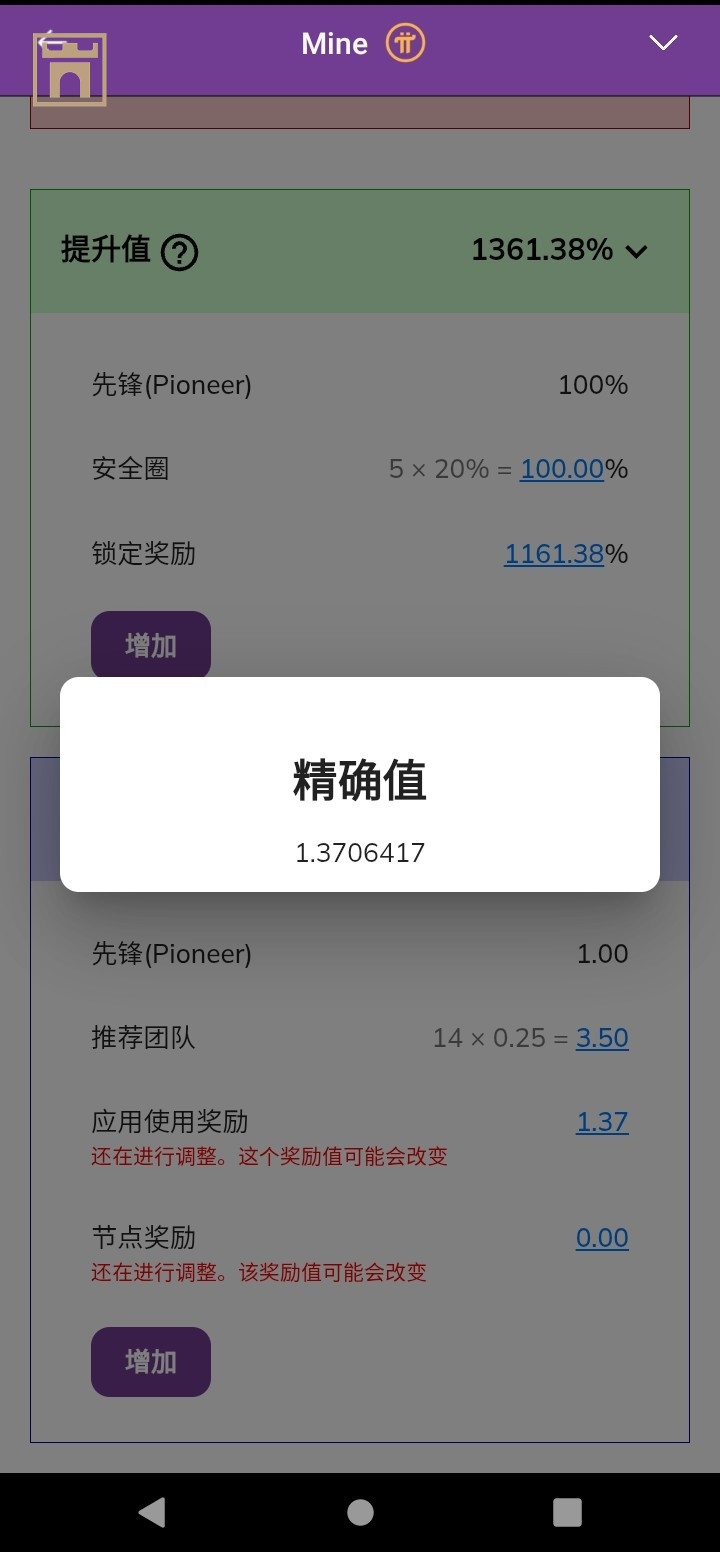
Task: View exact value of 安全圈 100.00
Action: tap(562, 469)
